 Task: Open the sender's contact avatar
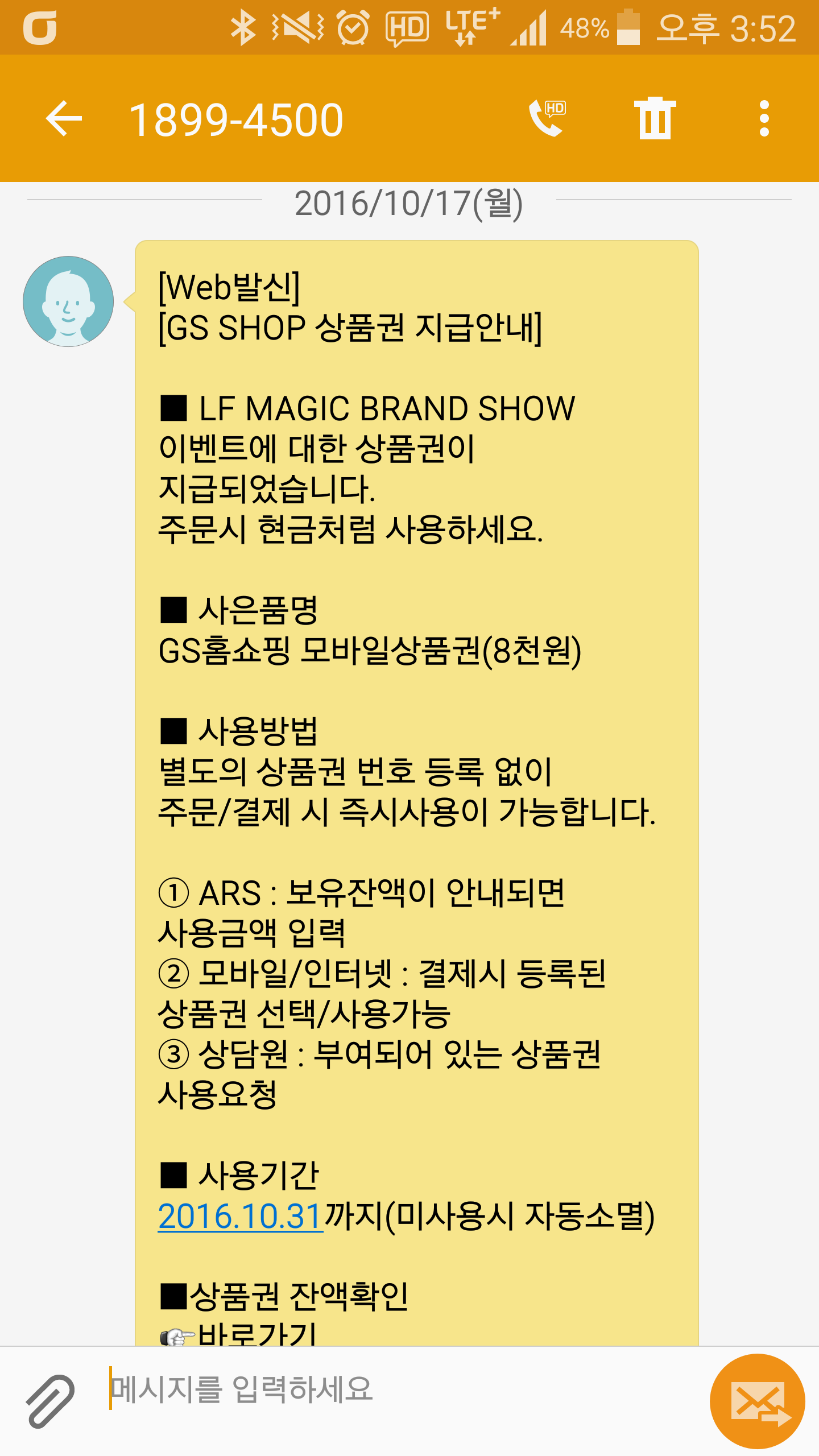point(68,301)
